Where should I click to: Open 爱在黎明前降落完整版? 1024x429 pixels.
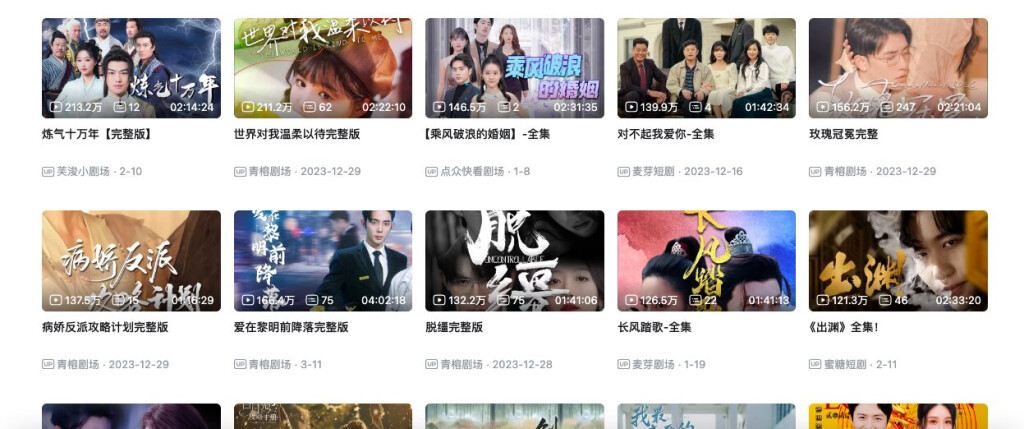pyautogui.click(x=322, y=260)
